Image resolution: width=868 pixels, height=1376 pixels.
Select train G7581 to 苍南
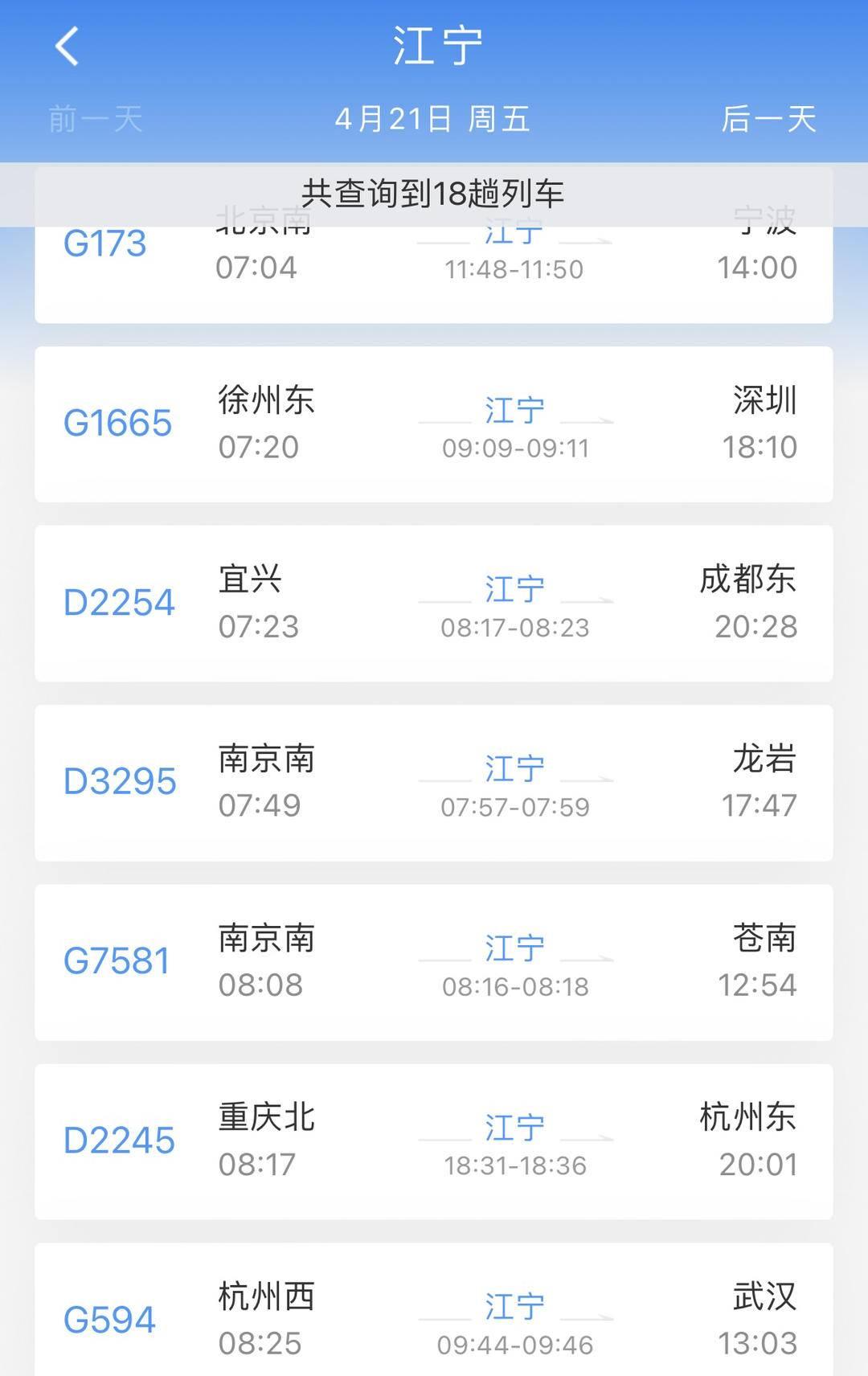(x=434, y=960)
